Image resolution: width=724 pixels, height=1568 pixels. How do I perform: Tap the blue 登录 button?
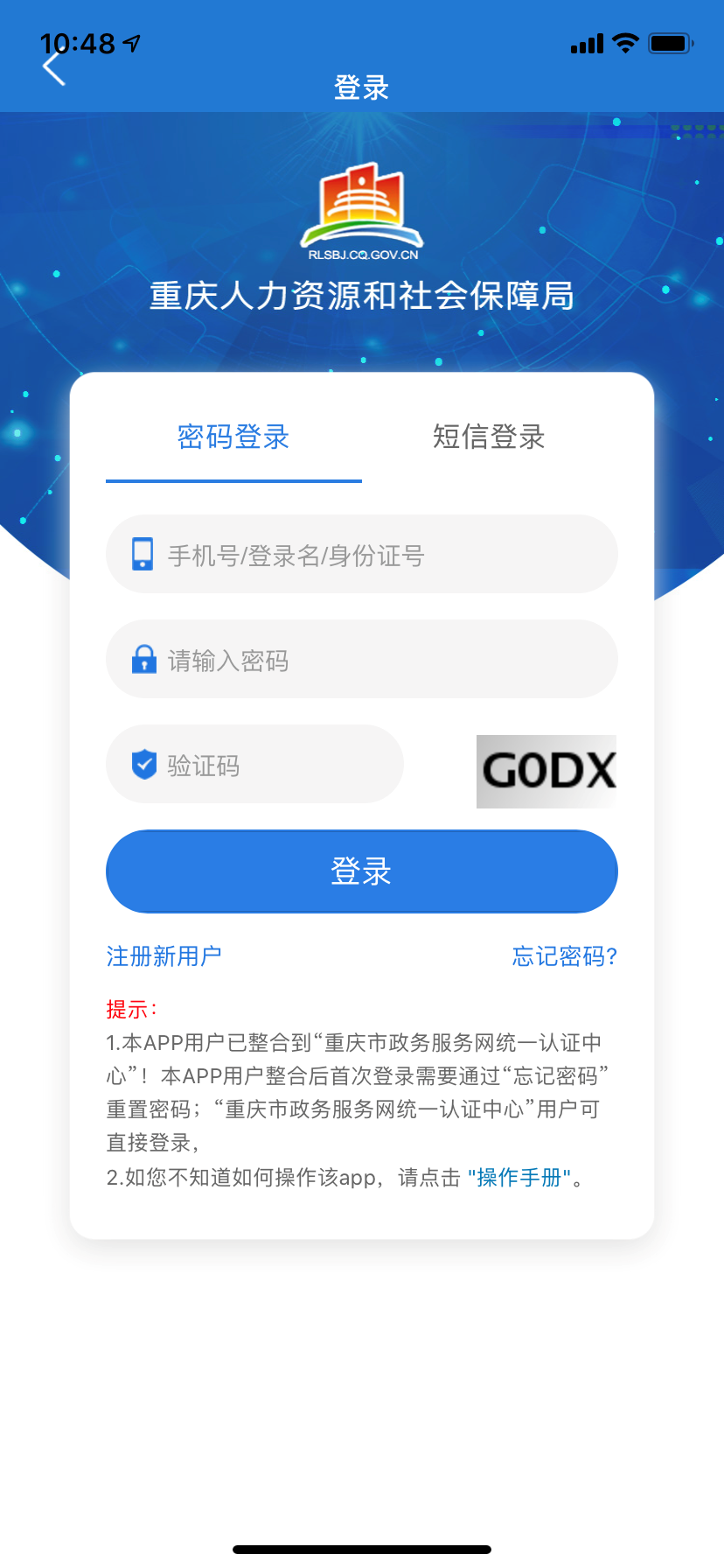tap(362, 871)
